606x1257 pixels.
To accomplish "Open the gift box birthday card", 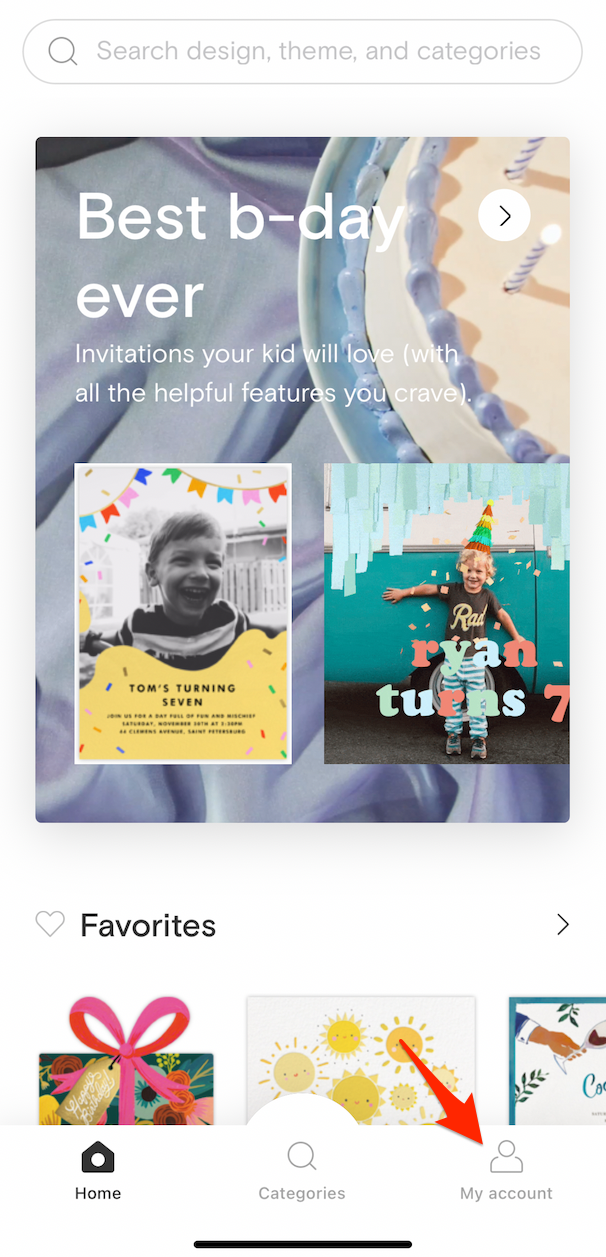I will (x=127, y=1060).
